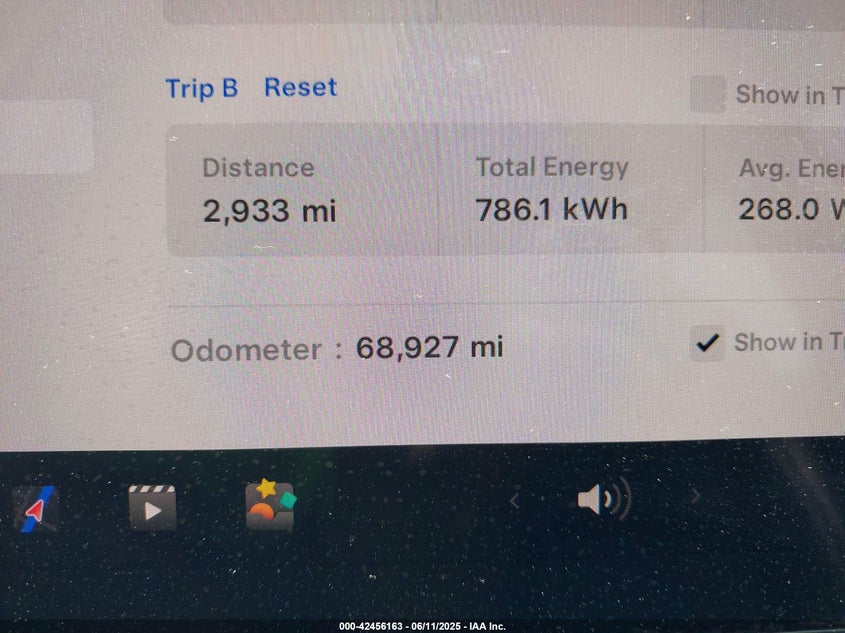
Task: Open the Toybox app icon
Action: 270,505
